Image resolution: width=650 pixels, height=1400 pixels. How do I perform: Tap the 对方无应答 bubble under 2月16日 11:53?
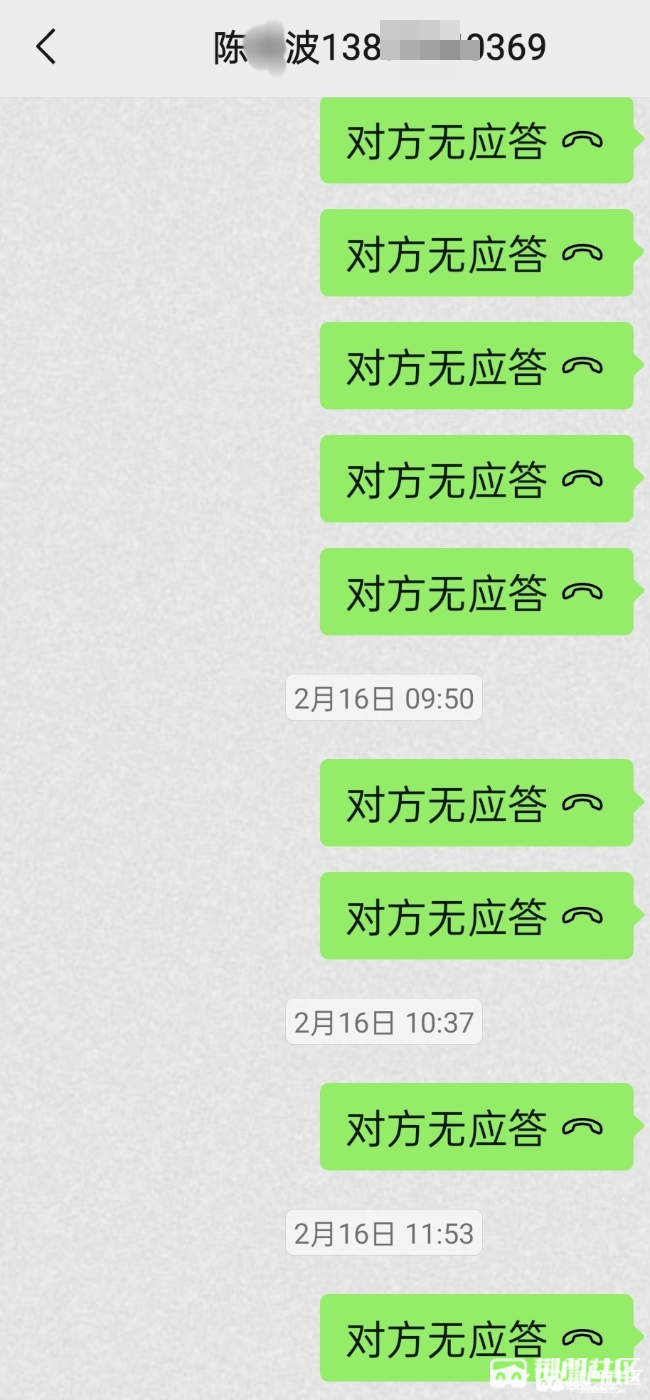click(476, 1338)
